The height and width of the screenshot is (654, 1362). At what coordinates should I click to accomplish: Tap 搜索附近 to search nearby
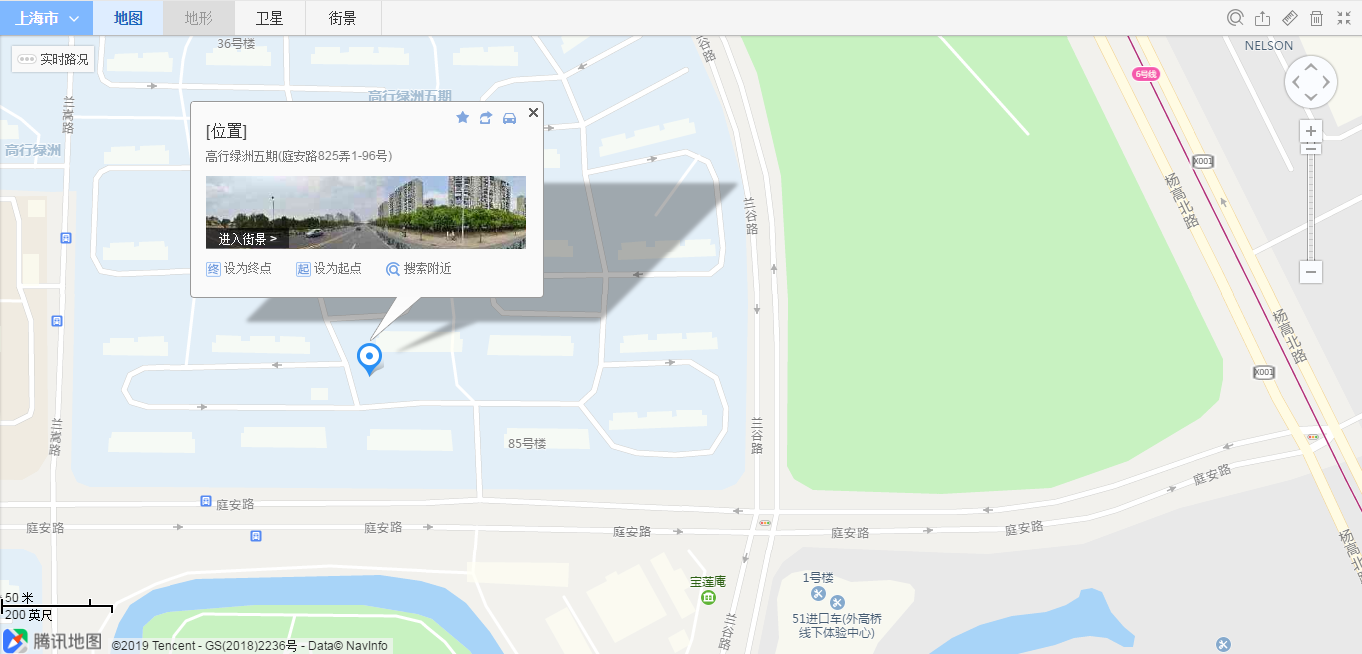[419, 269]
